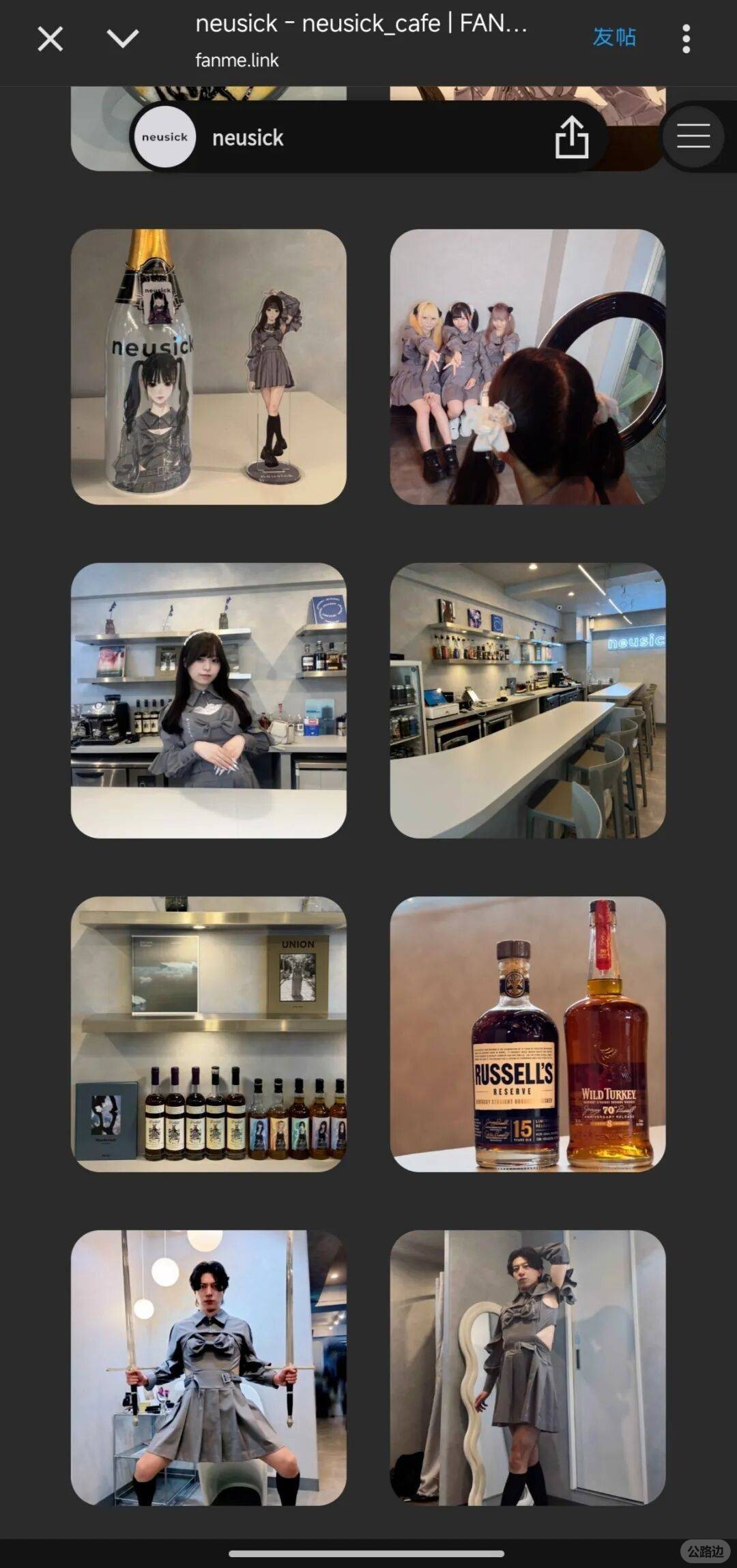Share the neusick profile page

pyautogui.click(x=571, y=137)
